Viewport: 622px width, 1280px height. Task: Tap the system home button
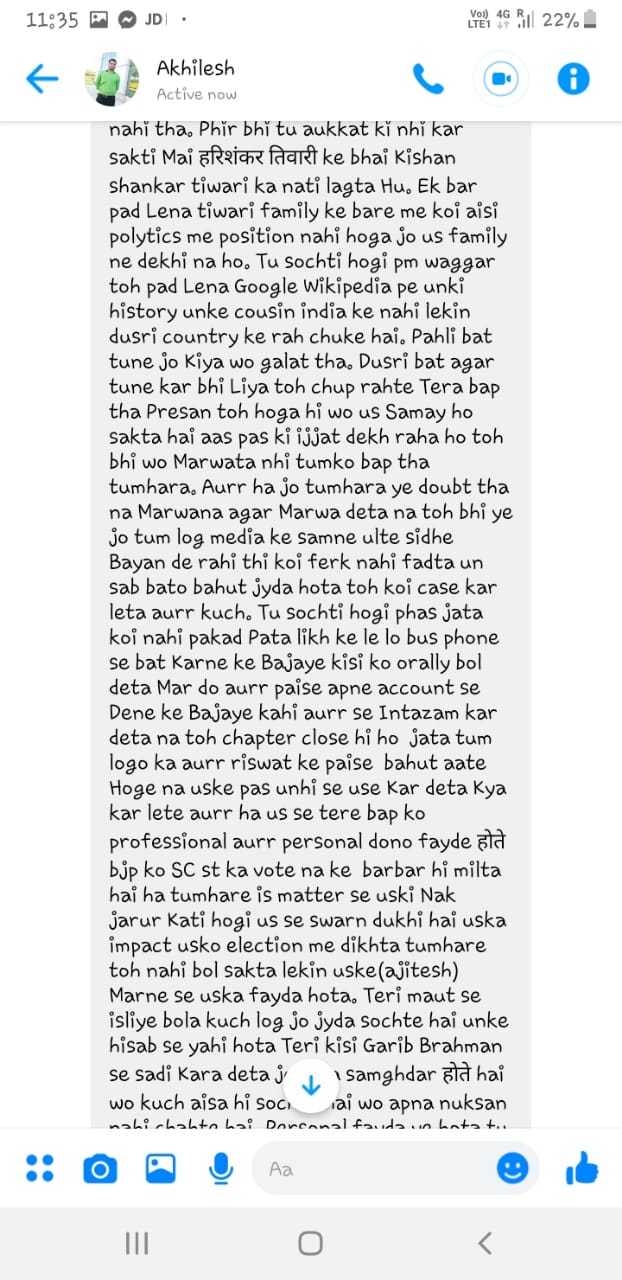[x=311, y=1243]
